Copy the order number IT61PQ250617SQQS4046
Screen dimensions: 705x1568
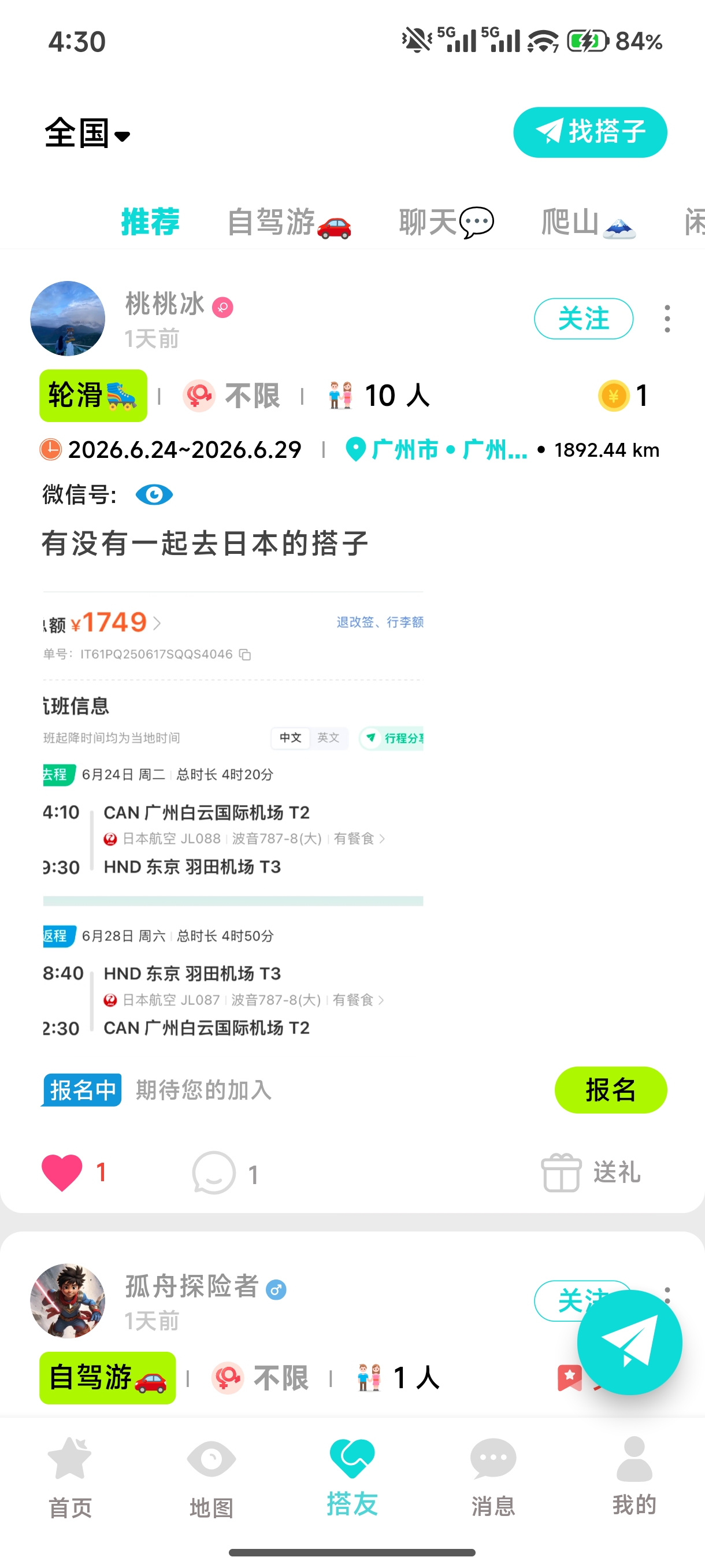(246, 654)
